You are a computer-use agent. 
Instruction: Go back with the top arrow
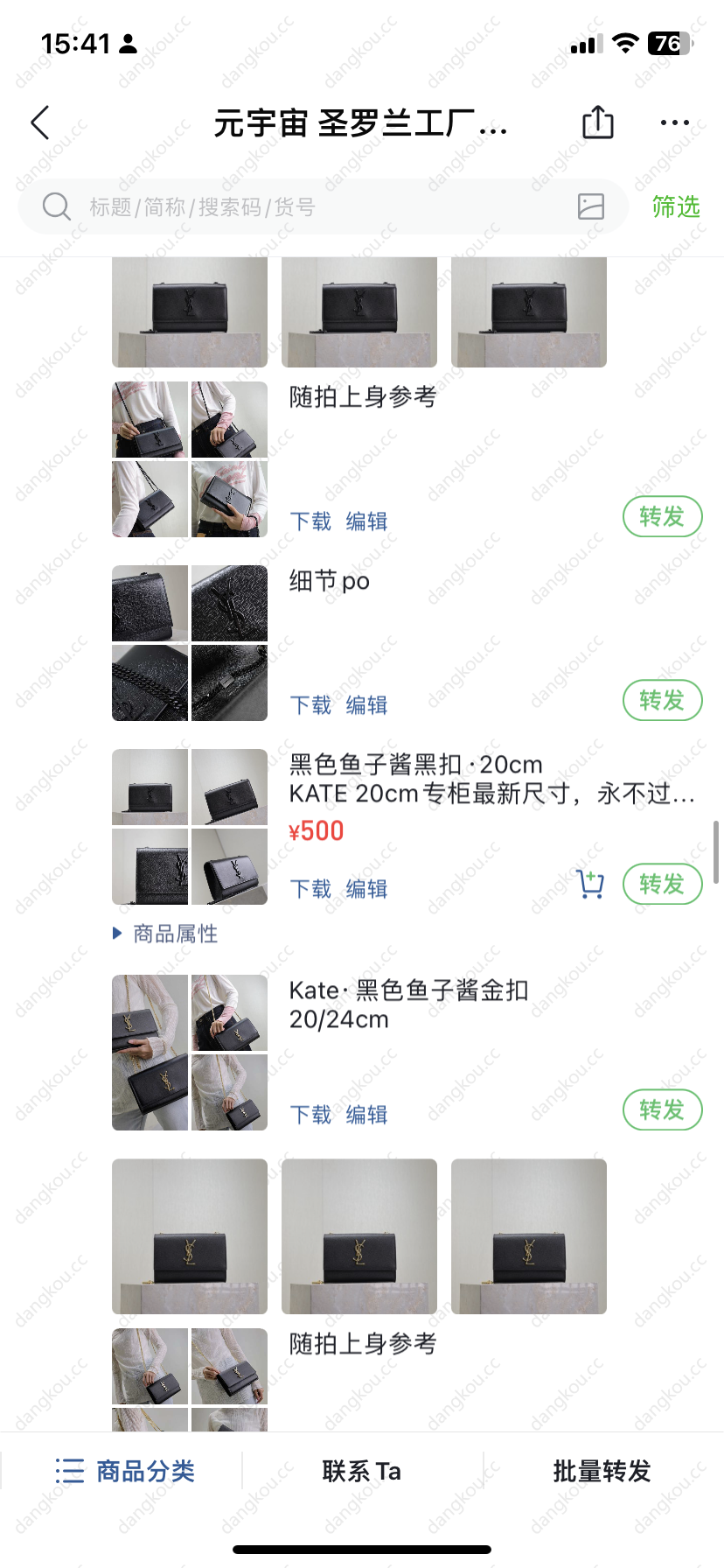tap(40, 123)
